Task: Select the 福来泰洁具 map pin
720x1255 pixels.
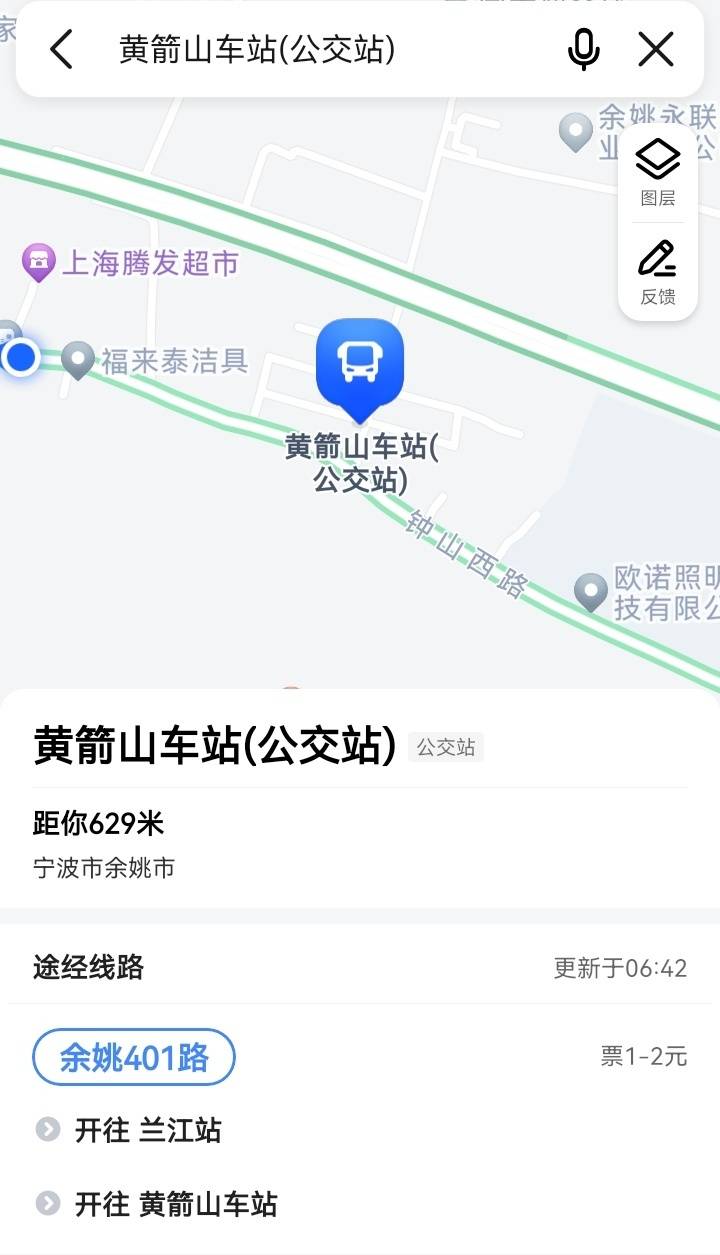Action: [x=78, y=359]
